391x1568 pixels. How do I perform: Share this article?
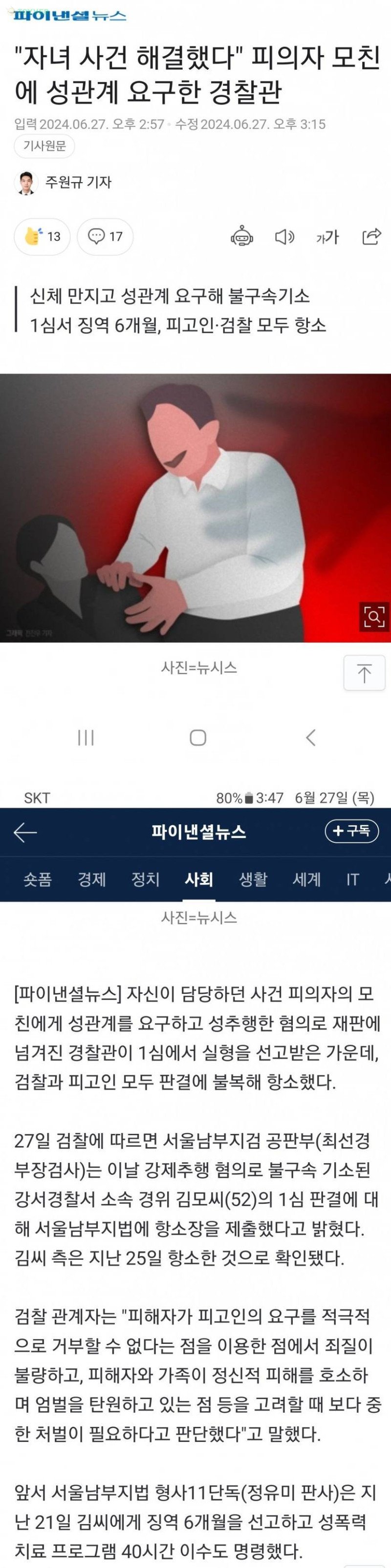[371, 236]
